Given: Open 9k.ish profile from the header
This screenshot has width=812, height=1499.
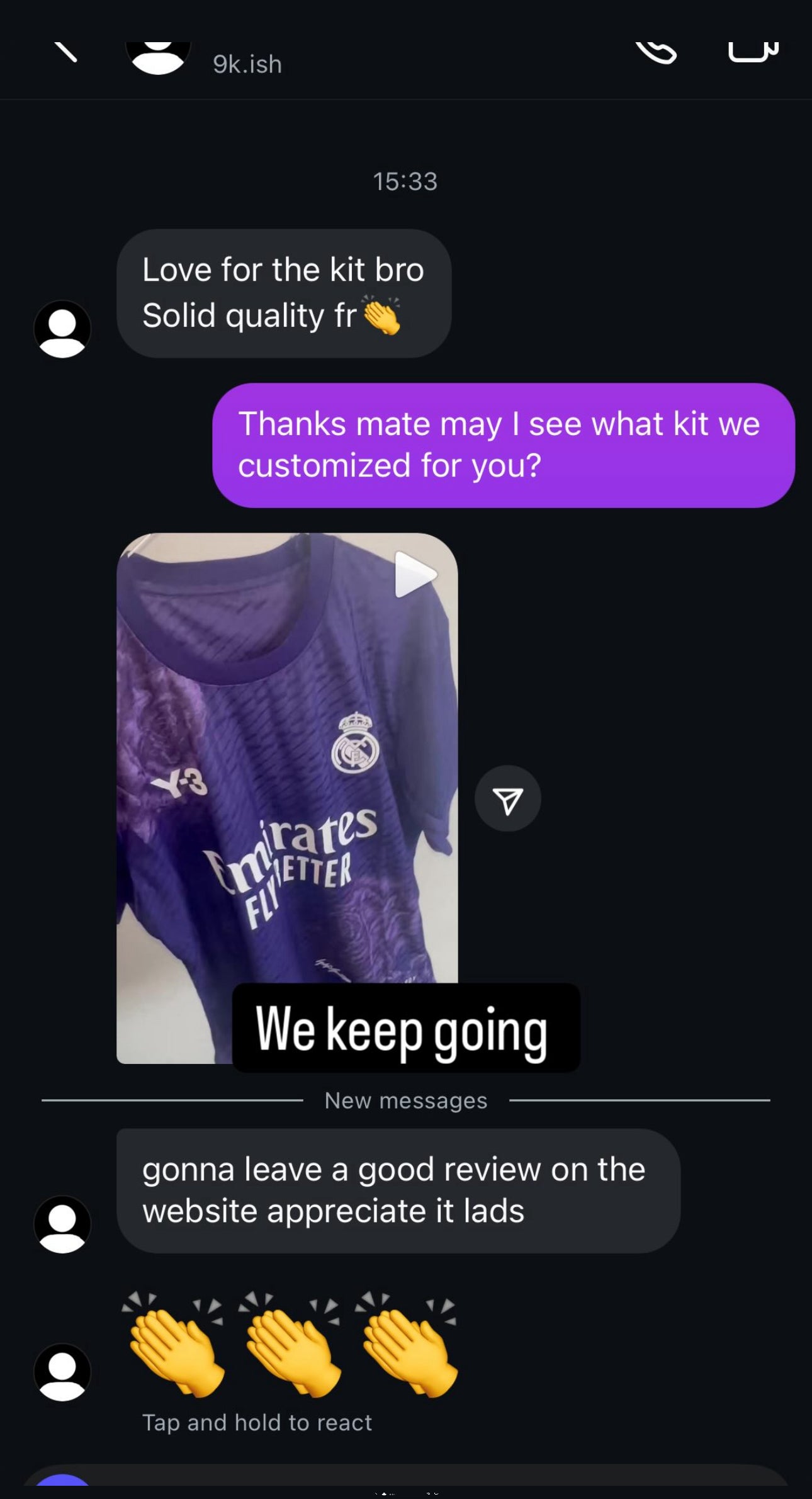Looking at the screenshot, I should (x=247, y=64).
